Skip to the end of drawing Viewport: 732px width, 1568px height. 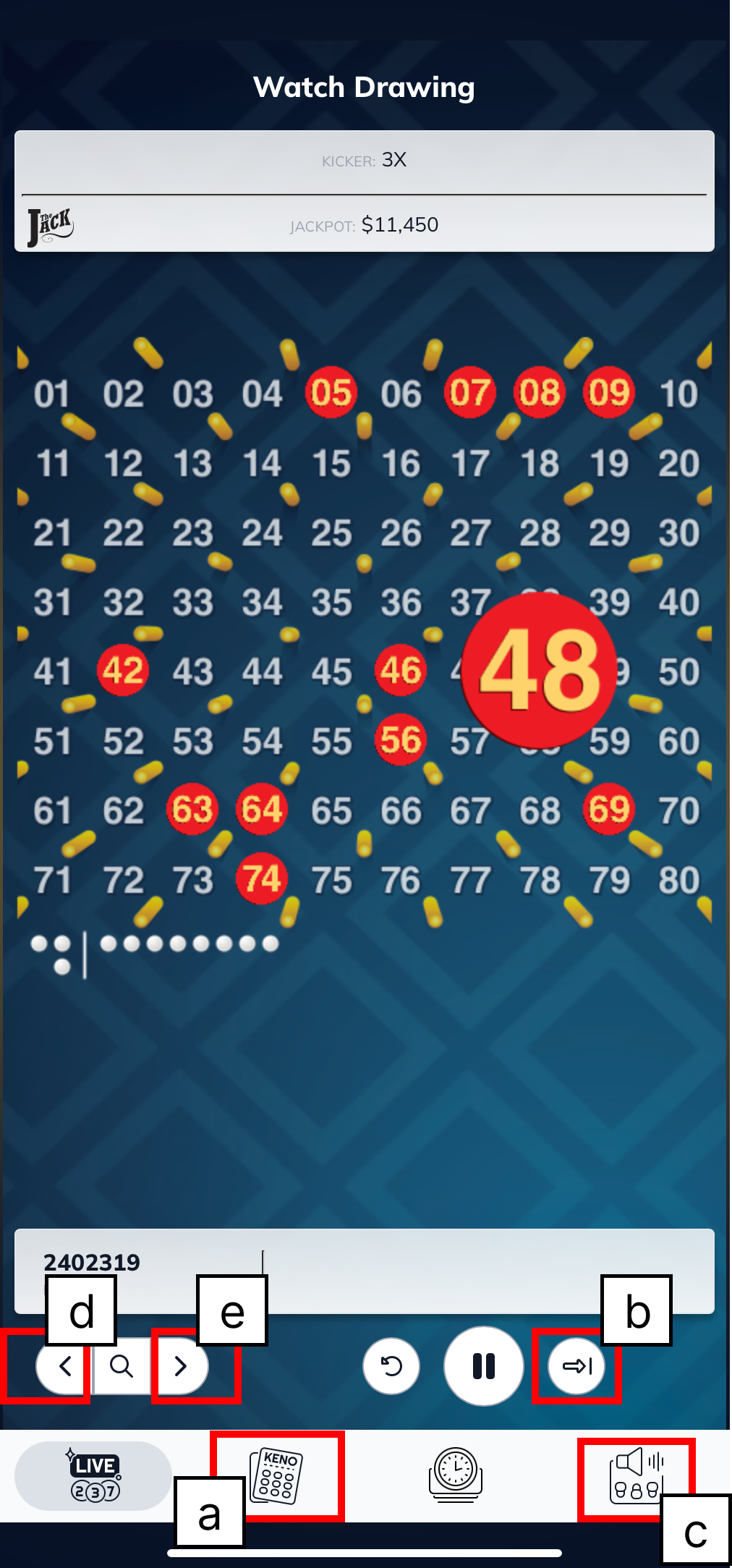point(576,1366)
